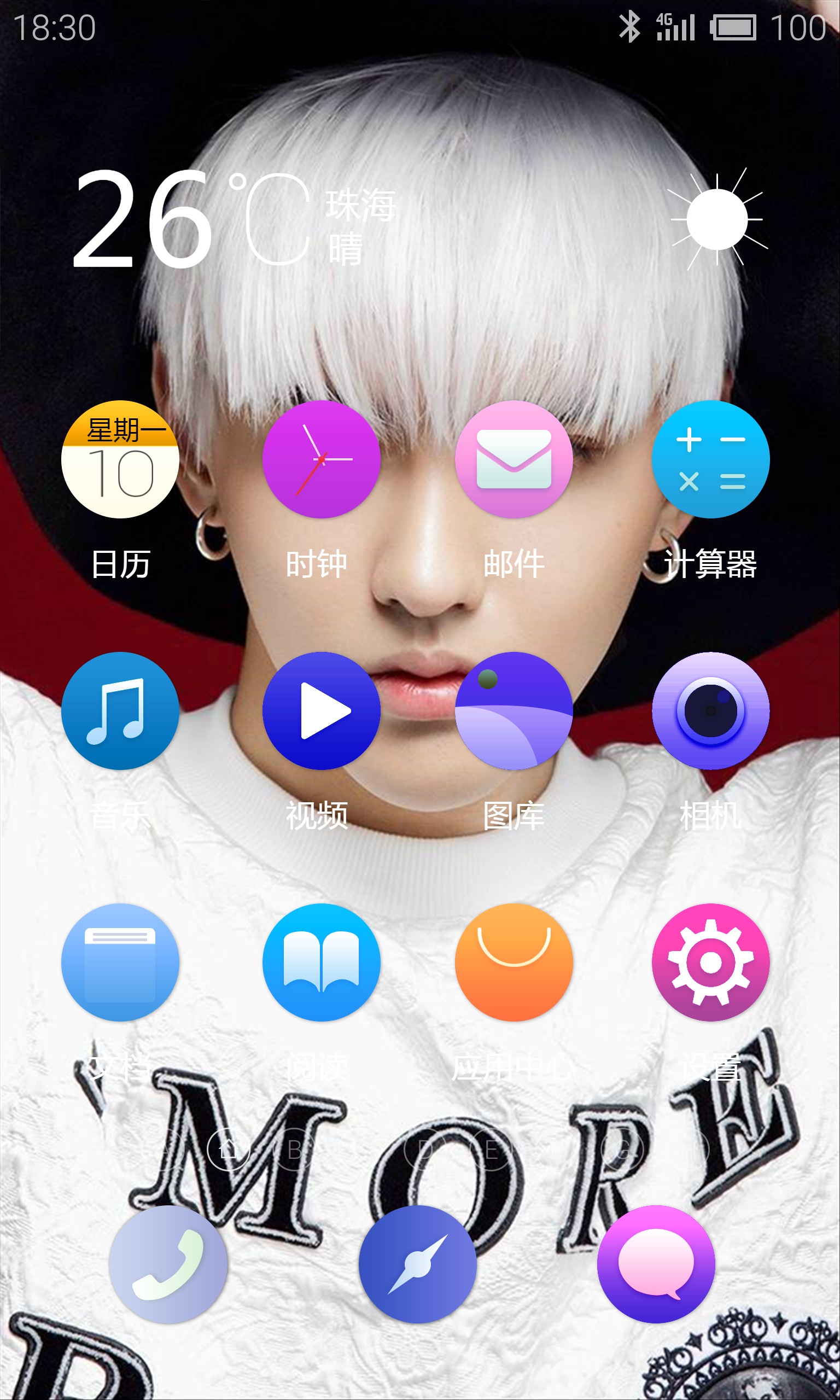Screen dimensions: 840x1400
Task: Select the home page indicator
Action: (228, 1150)
